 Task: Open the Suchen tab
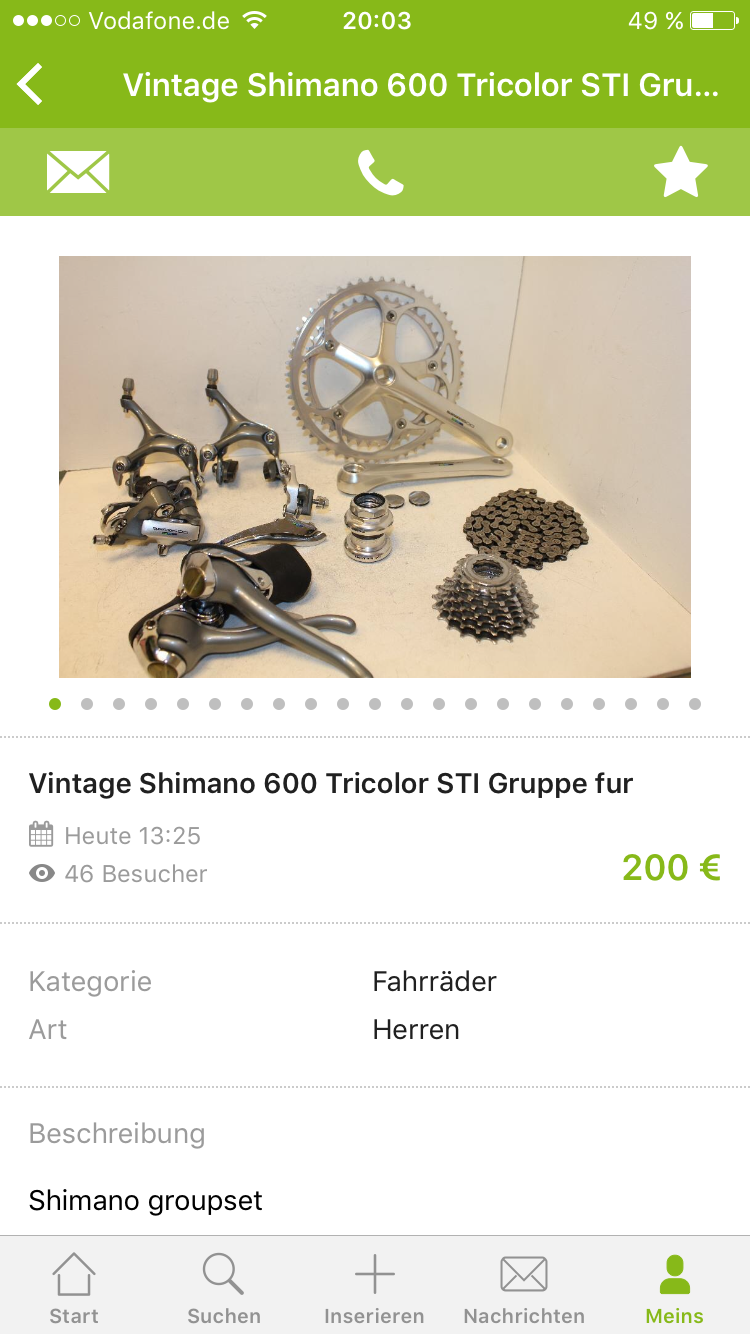[x=224, y=1288]
